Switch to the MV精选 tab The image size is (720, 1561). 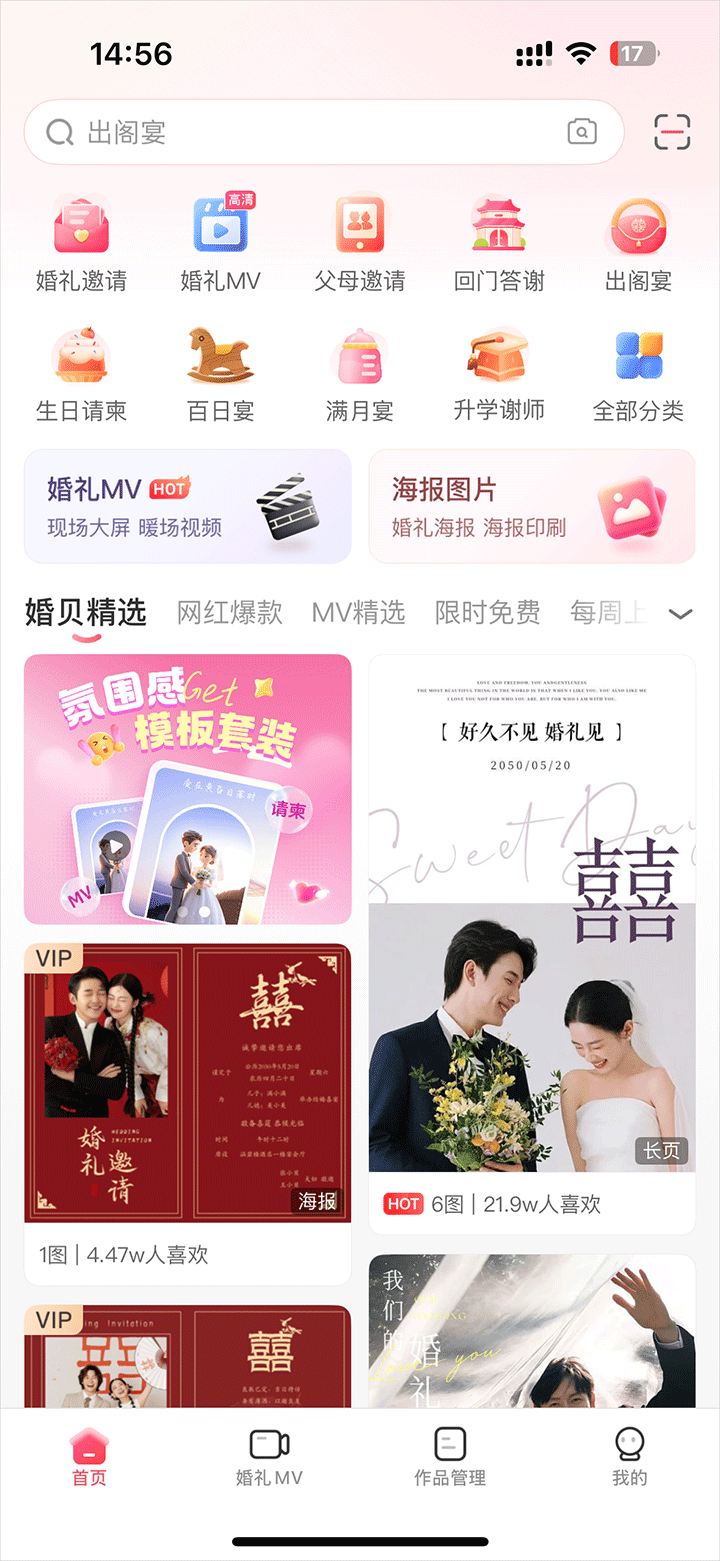(x=358, y=612)
